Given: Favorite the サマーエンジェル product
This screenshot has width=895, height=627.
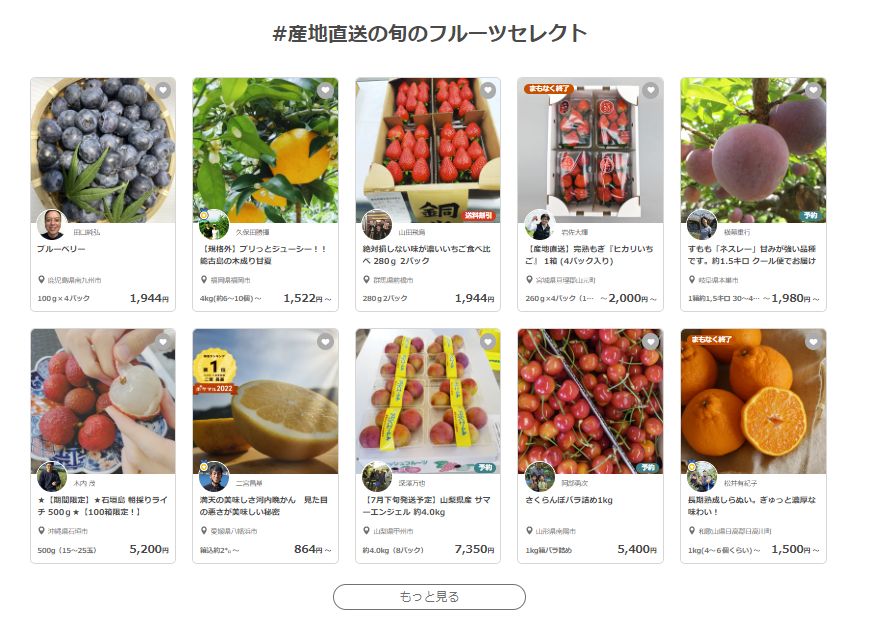Looking at the screenshot, I should (487, 342).
